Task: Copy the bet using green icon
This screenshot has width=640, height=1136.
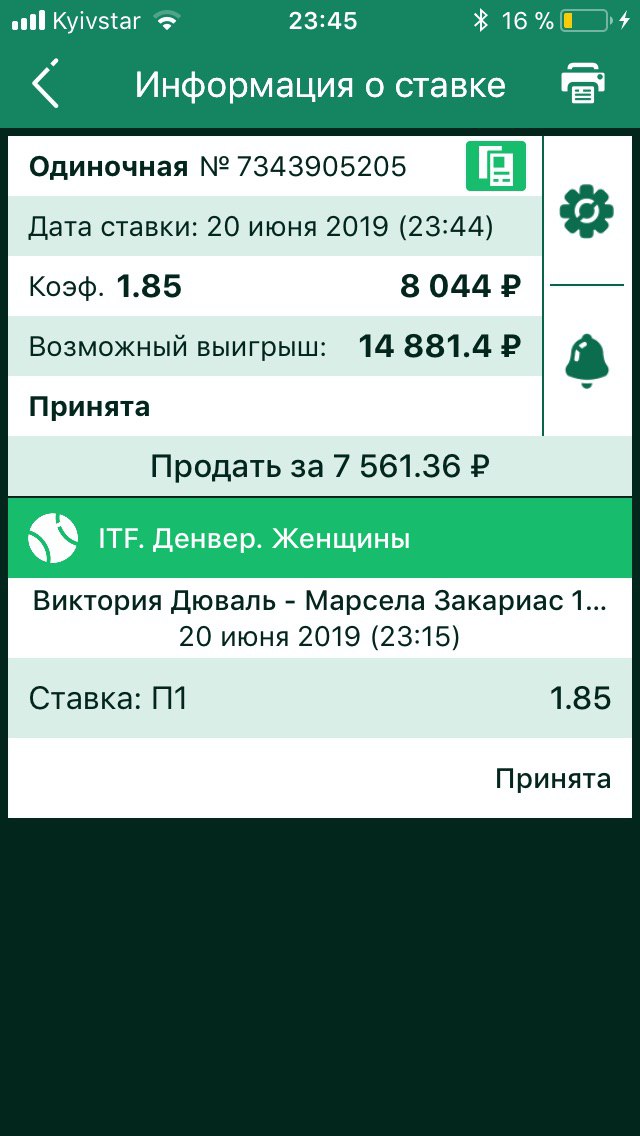Action: tap(495, 166)
